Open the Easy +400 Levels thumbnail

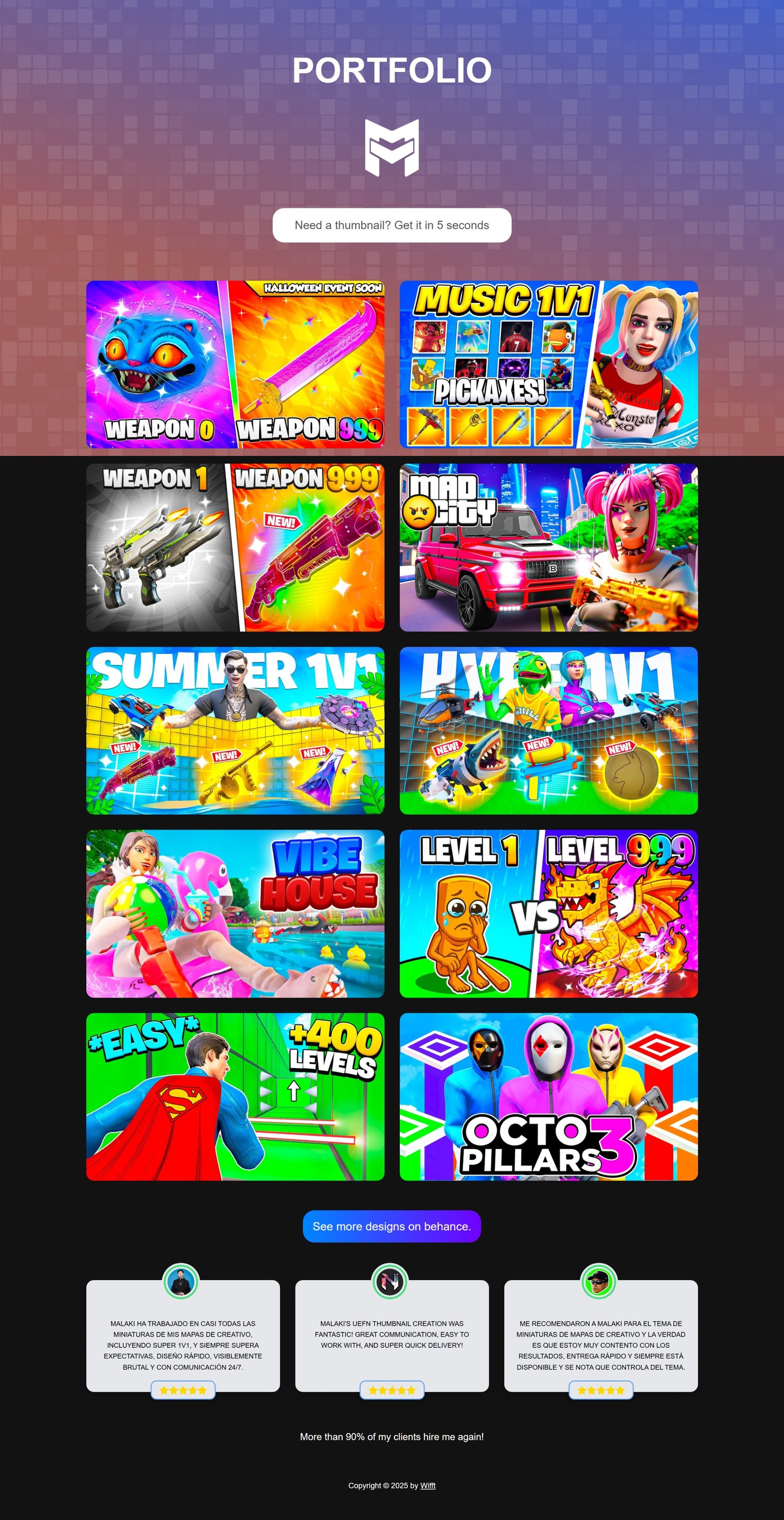click(x=235, y=1096)
